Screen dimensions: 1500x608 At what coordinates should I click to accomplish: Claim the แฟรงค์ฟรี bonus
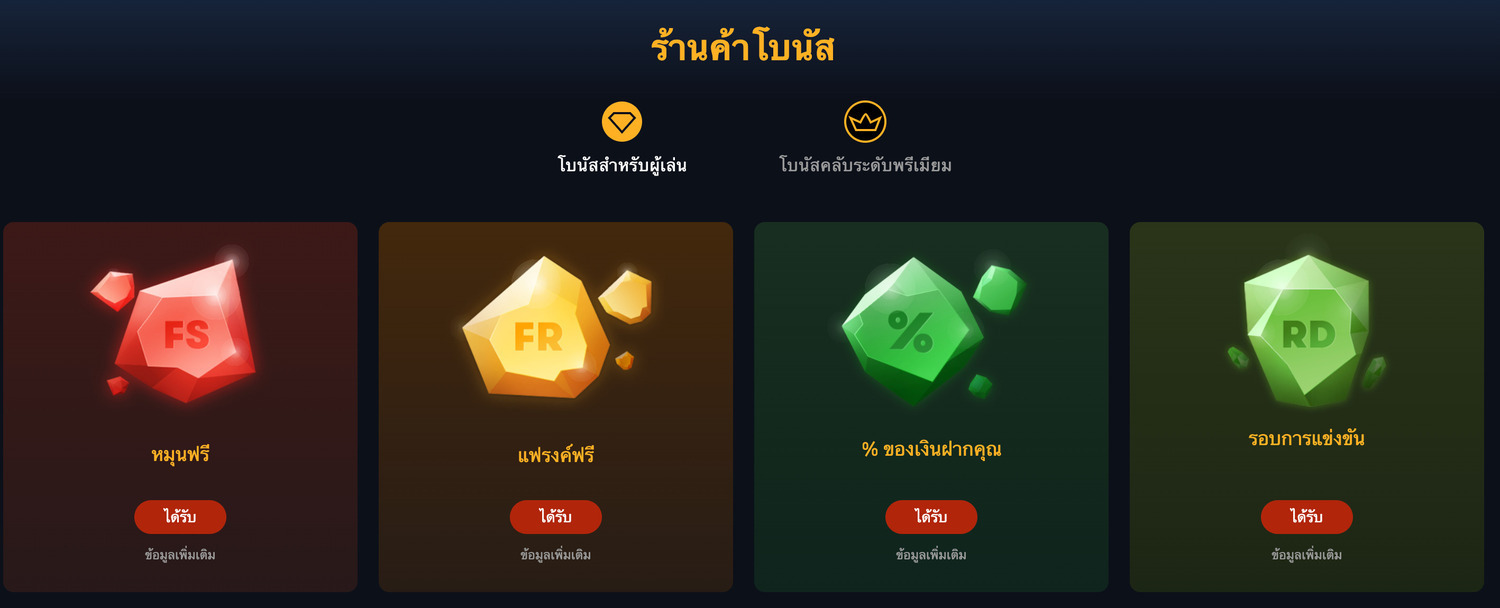click(x=555, y=517)
